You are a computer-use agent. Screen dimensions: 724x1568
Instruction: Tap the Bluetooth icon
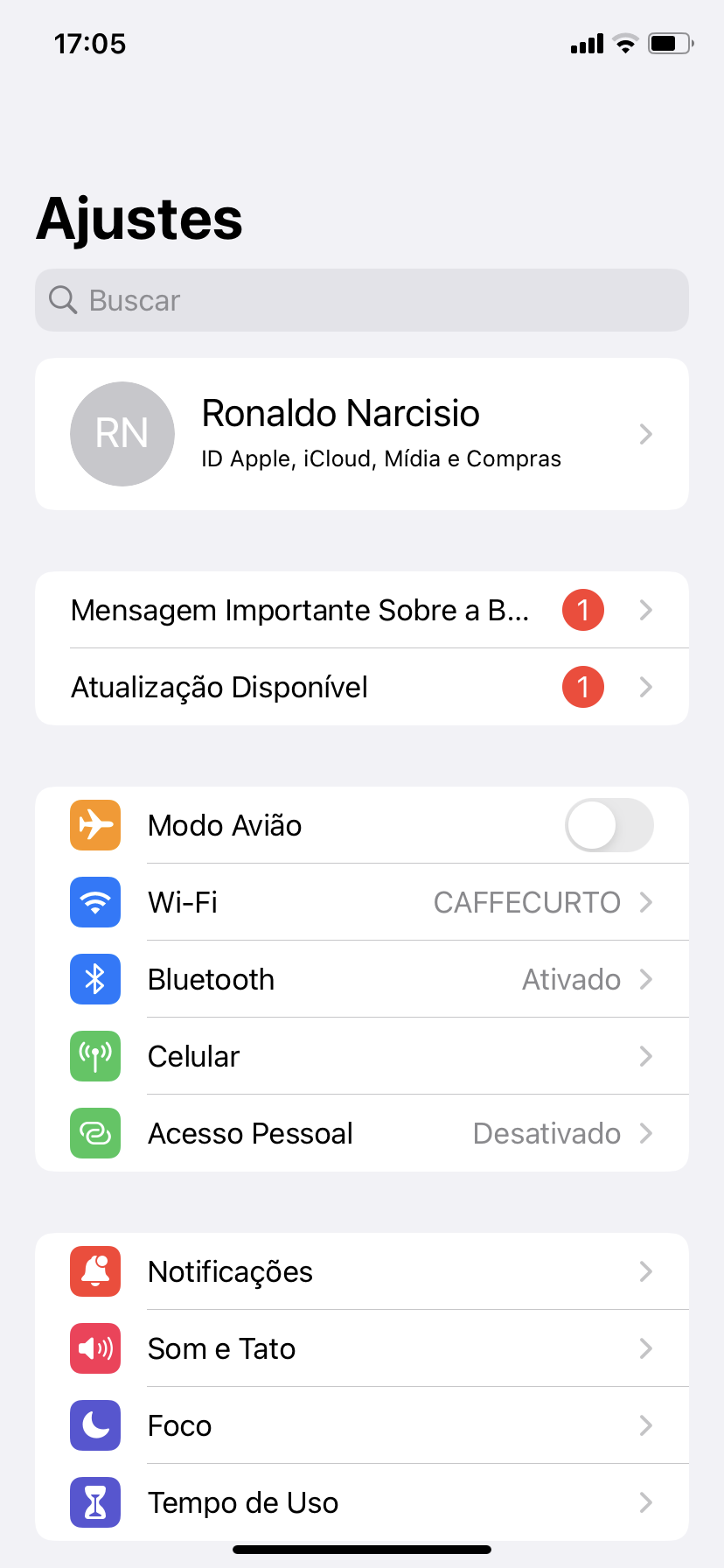point(94,979)
